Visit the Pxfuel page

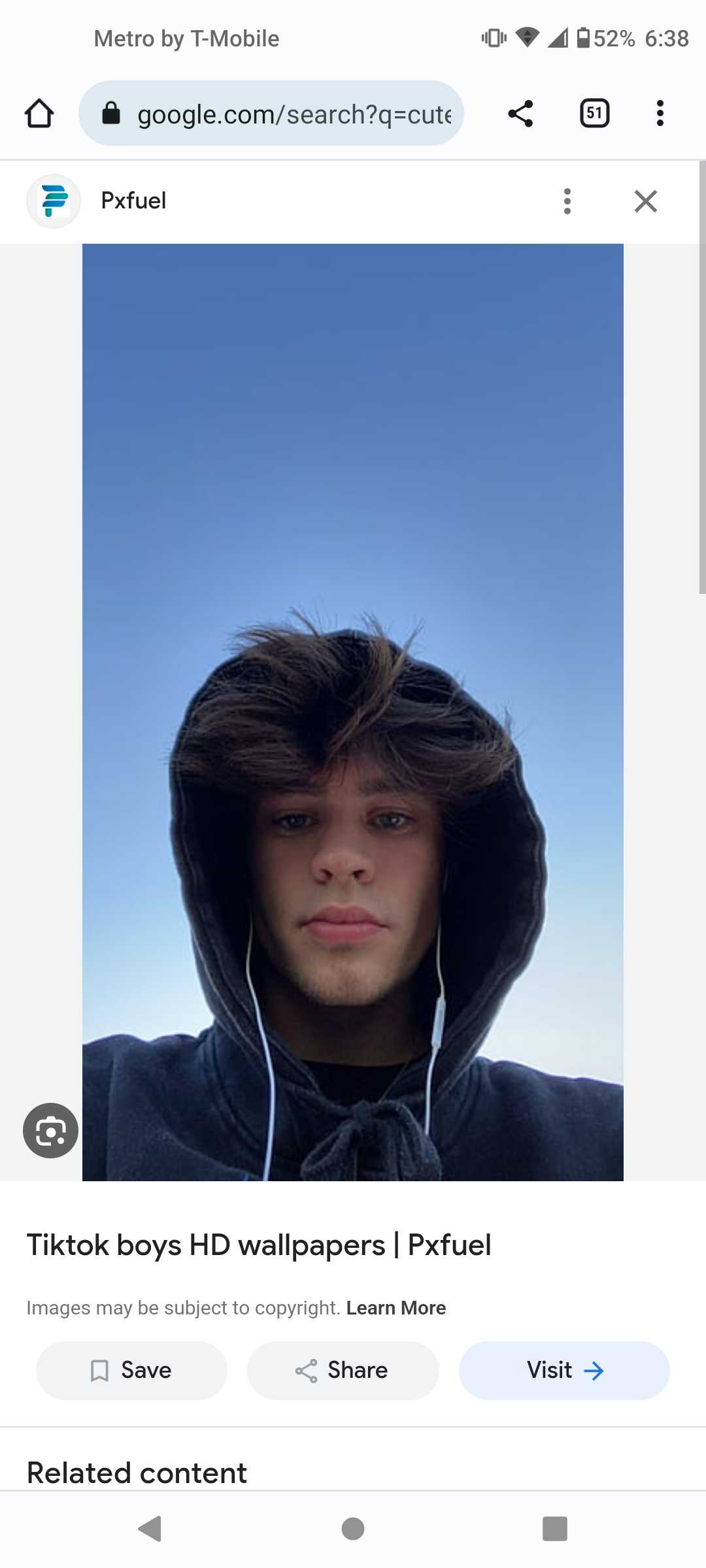[564, 1370]
